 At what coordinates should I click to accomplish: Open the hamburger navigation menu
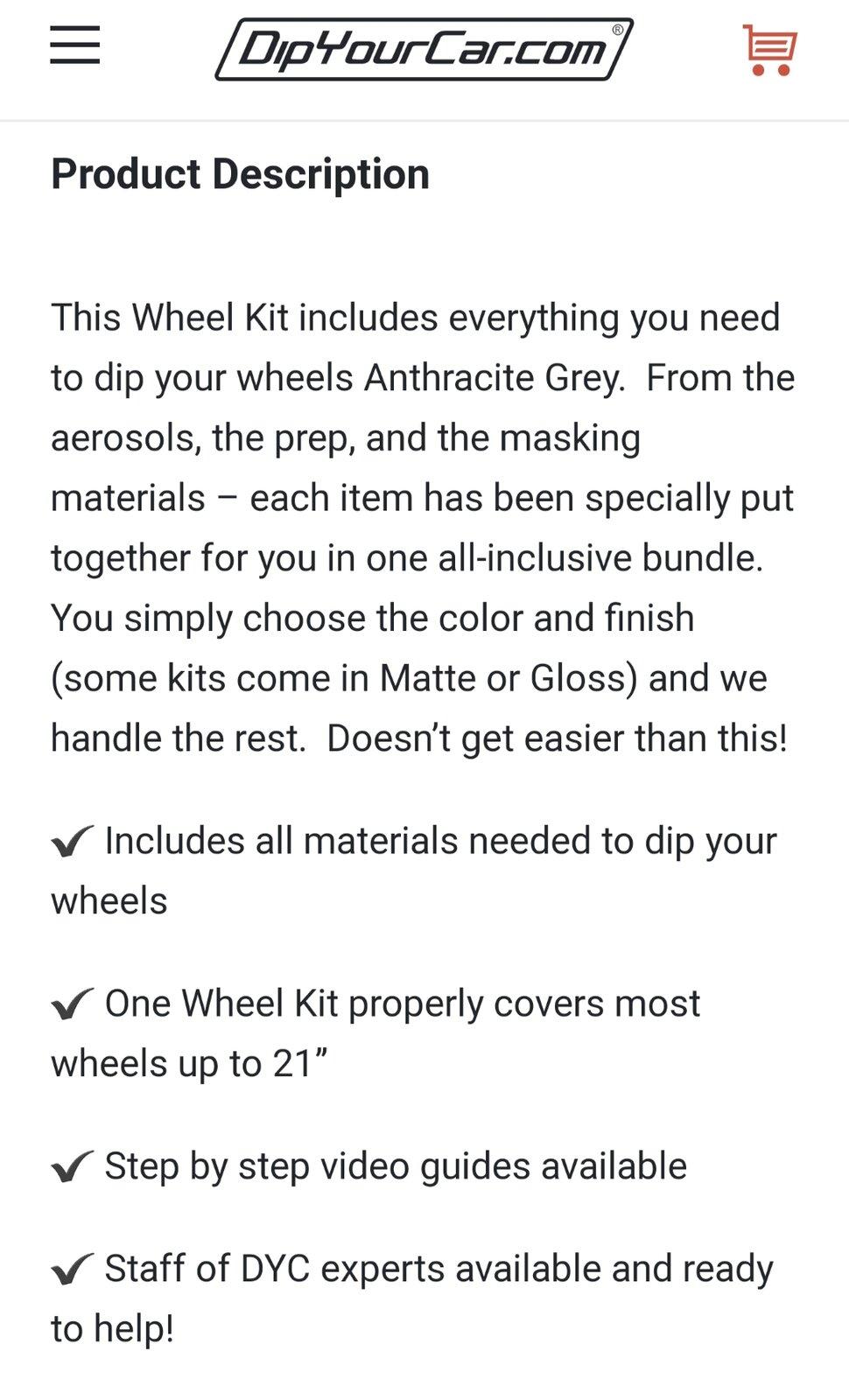point(74,45)
